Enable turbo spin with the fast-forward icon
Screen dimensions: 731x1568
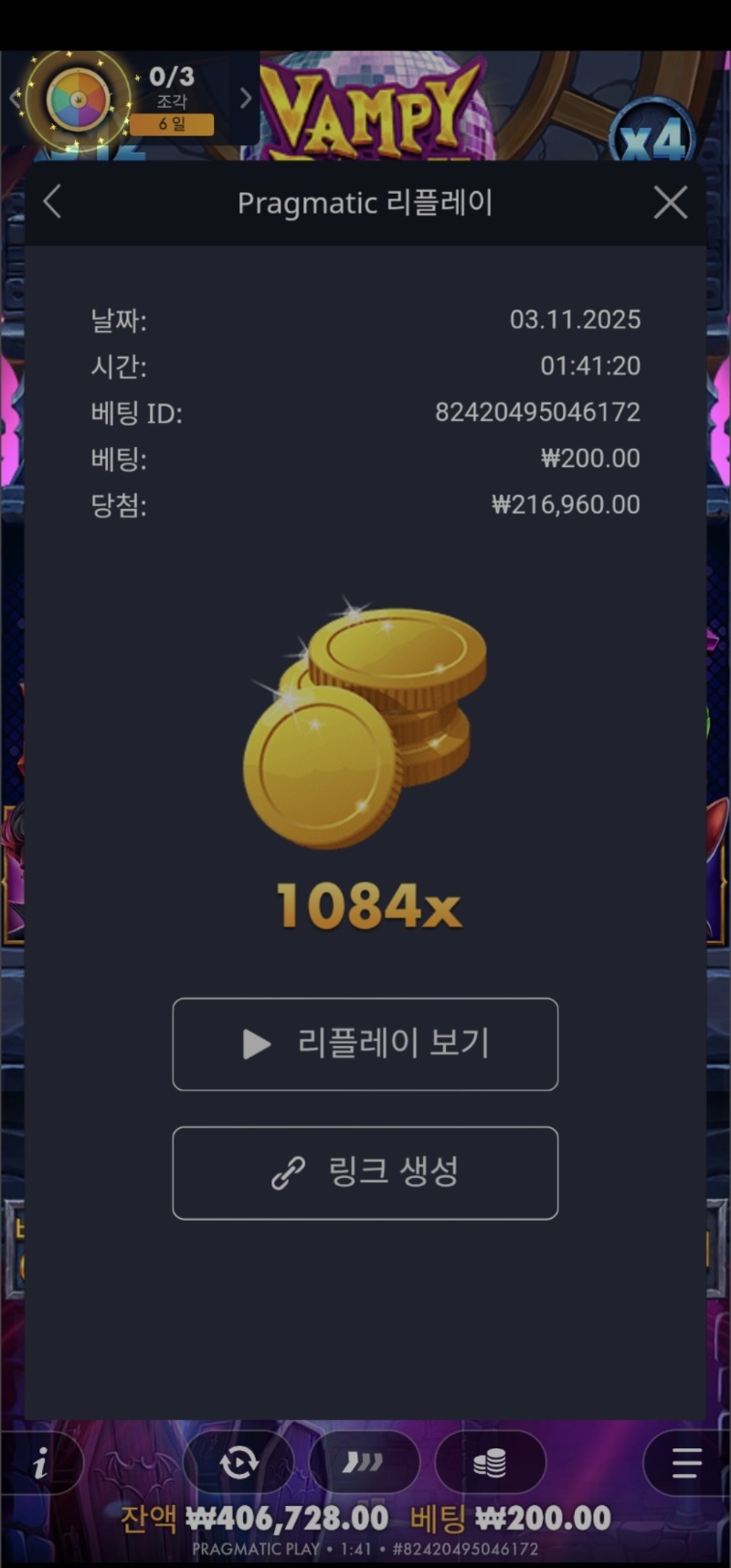click(x=365, y=1463)
